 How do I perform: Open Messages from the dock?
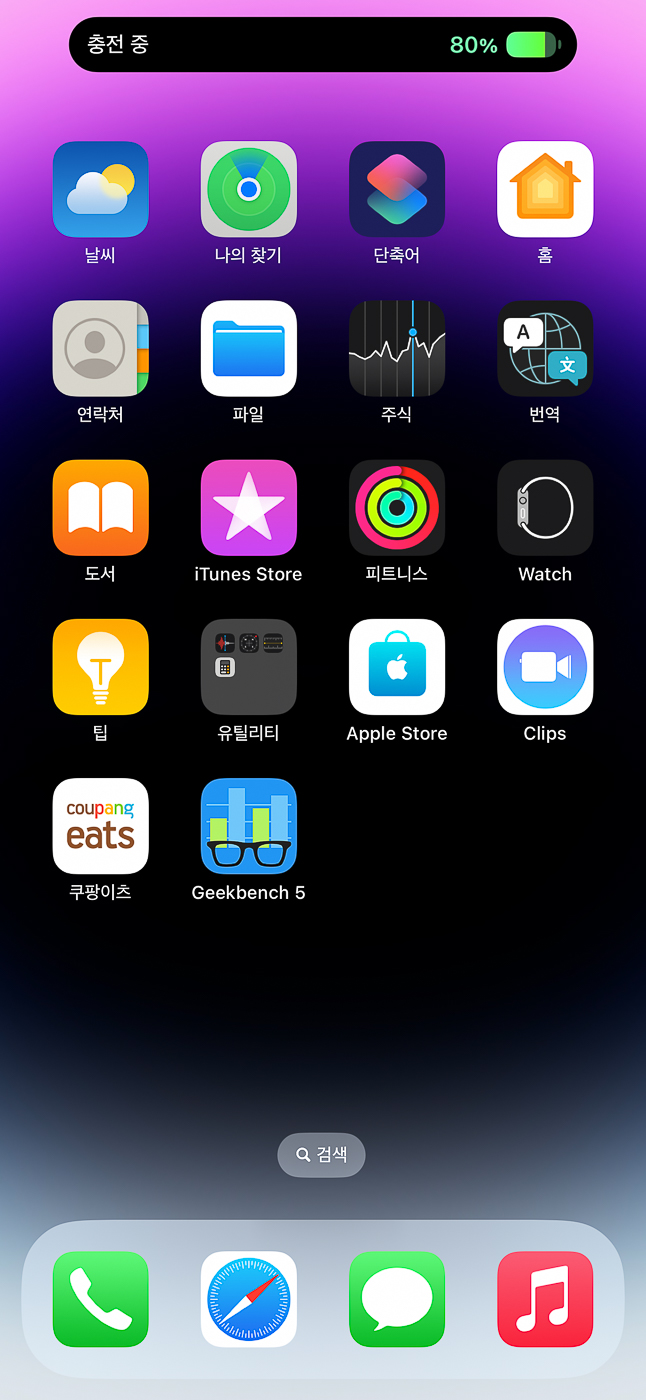[x=397, y=1299]
